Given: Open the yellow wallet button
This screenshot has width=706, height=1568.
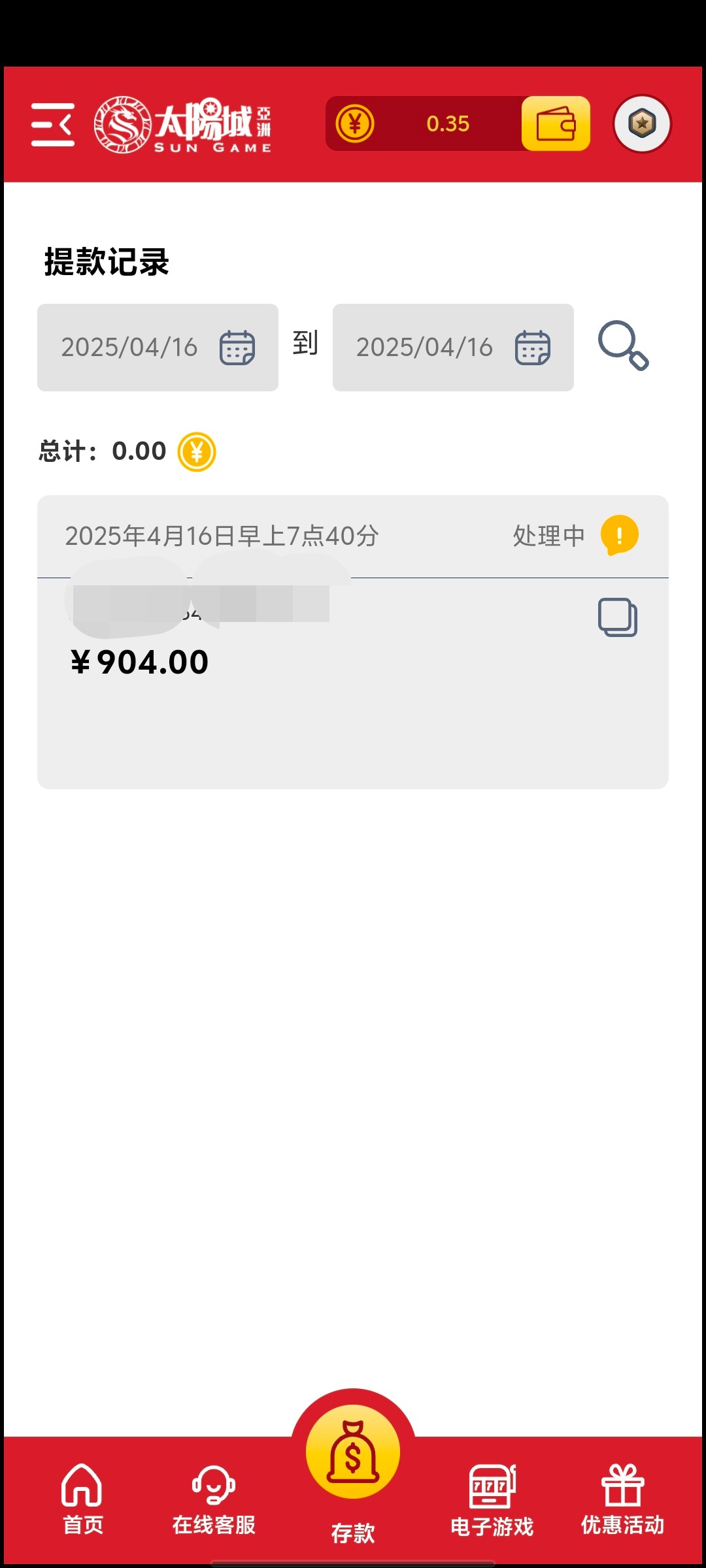Looking at the screenshot, I should [x=556, y=123].
